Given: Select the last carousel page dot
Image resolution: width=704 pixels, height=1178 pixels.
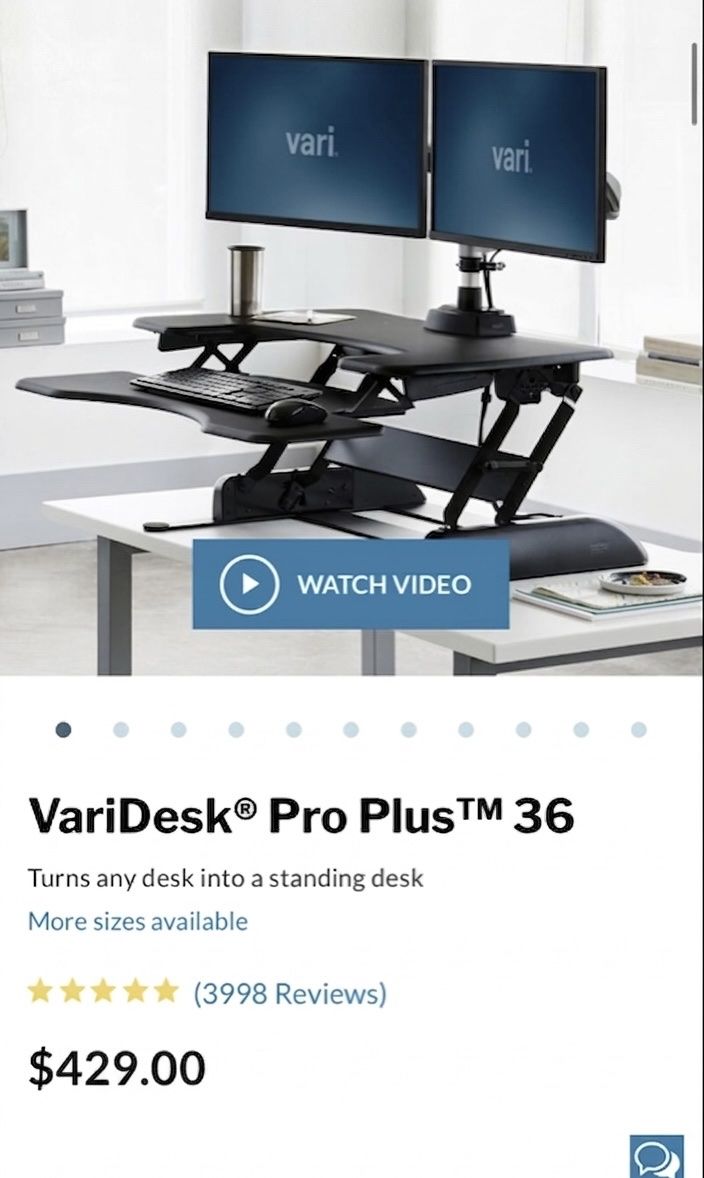Looking at the screenshot, I should tap(639, 729).
